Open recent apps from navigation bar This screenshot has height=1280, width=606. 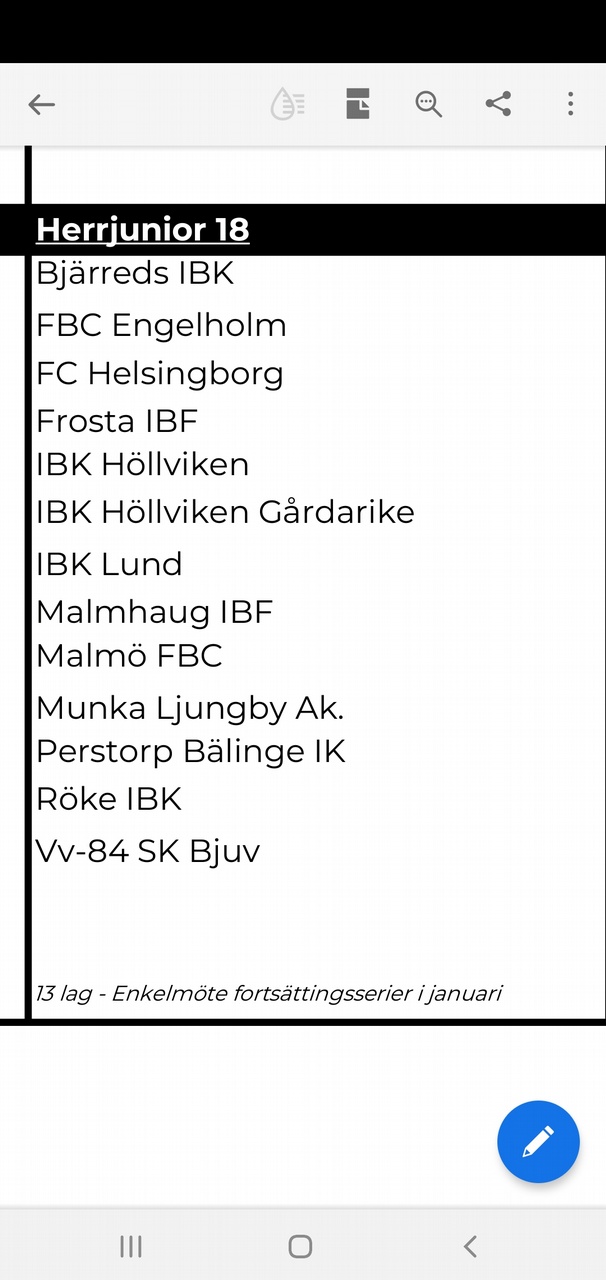131,1246
